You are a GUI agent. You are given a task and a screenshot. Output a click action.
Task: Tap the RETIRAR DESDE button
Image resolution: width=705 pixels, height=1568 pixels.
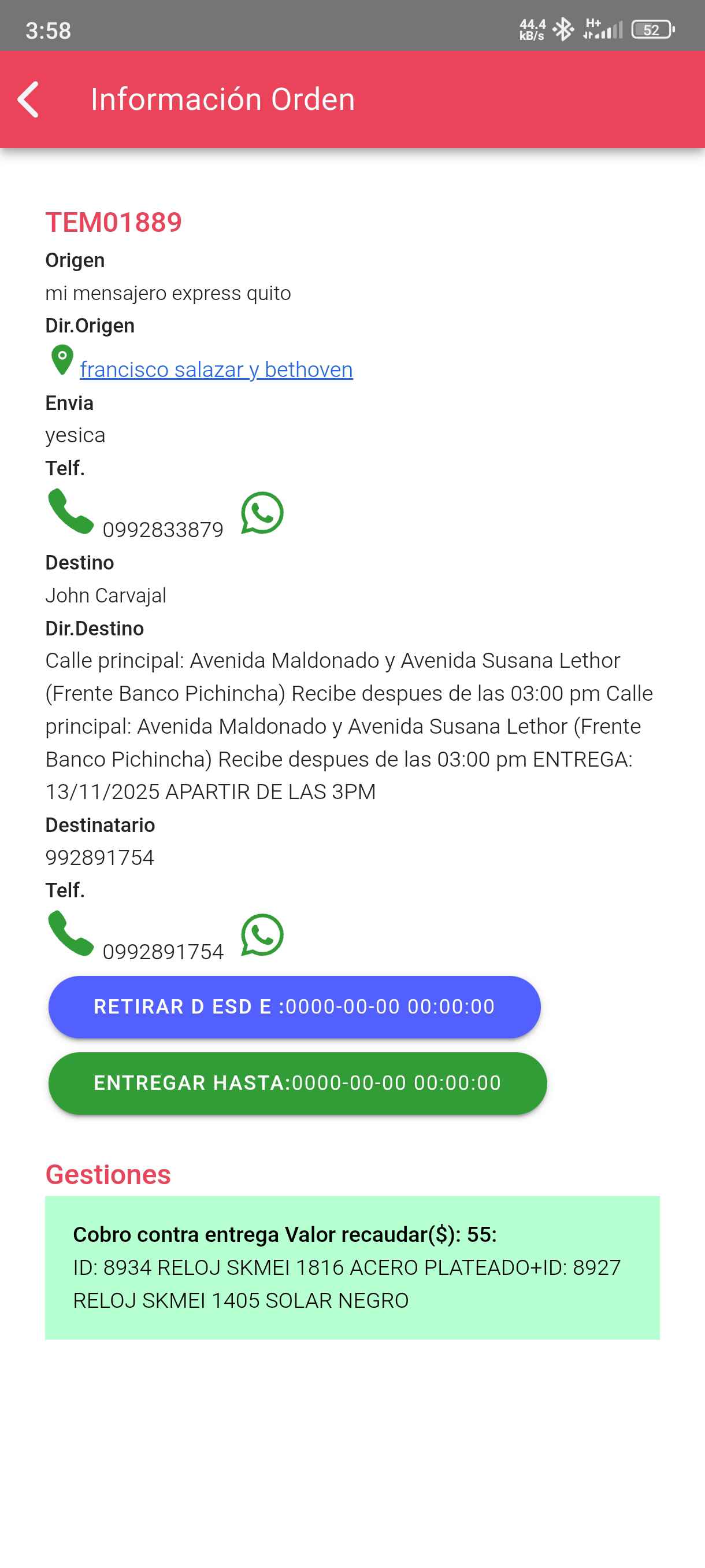tap(294, 1007)
